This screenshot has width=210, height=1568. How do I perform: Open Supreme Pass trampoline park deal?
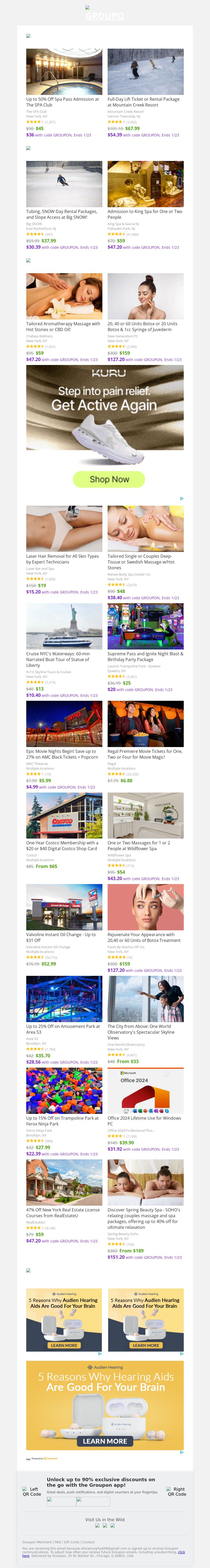click(x=144, y=656)
